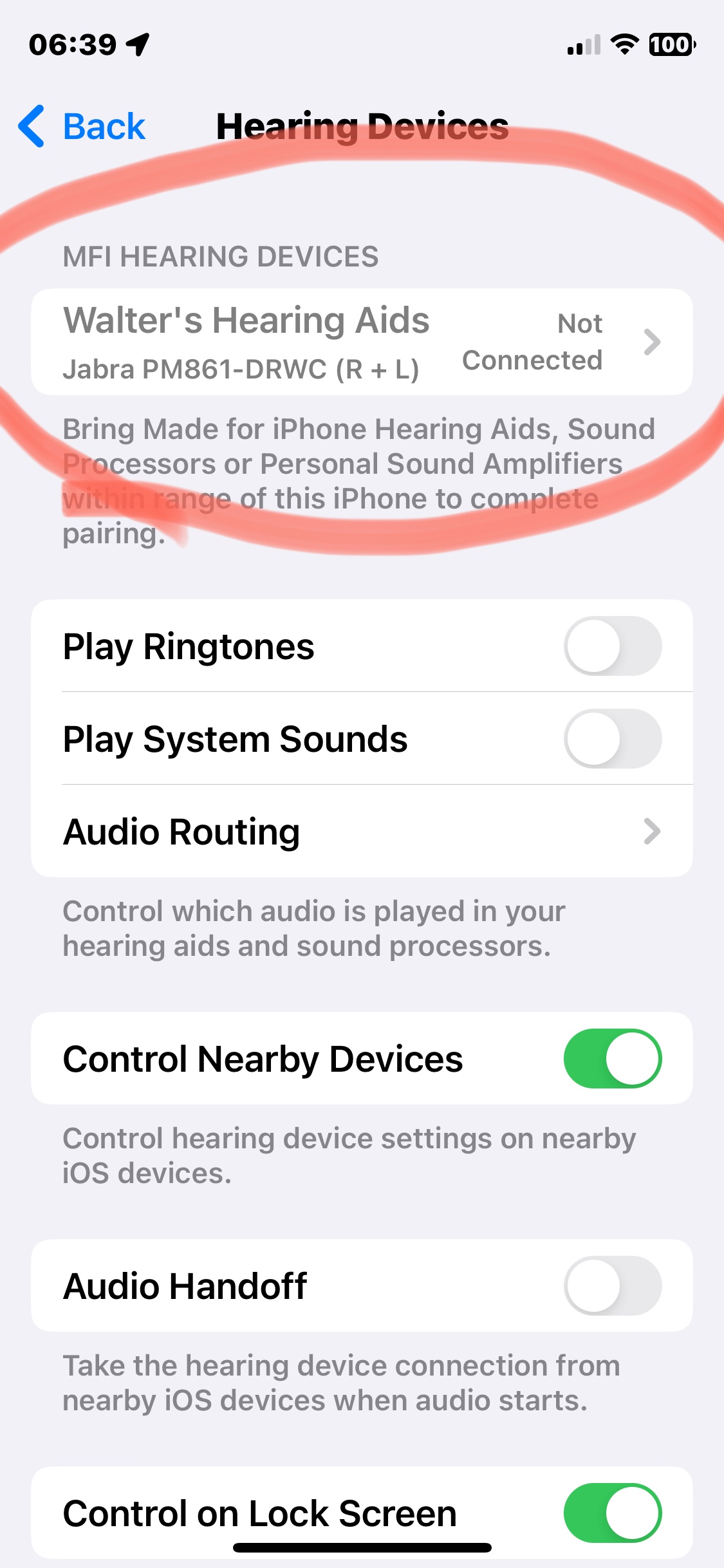Disable Control Nearby Devices
Screen dimensions: 724x1568
613,1058
